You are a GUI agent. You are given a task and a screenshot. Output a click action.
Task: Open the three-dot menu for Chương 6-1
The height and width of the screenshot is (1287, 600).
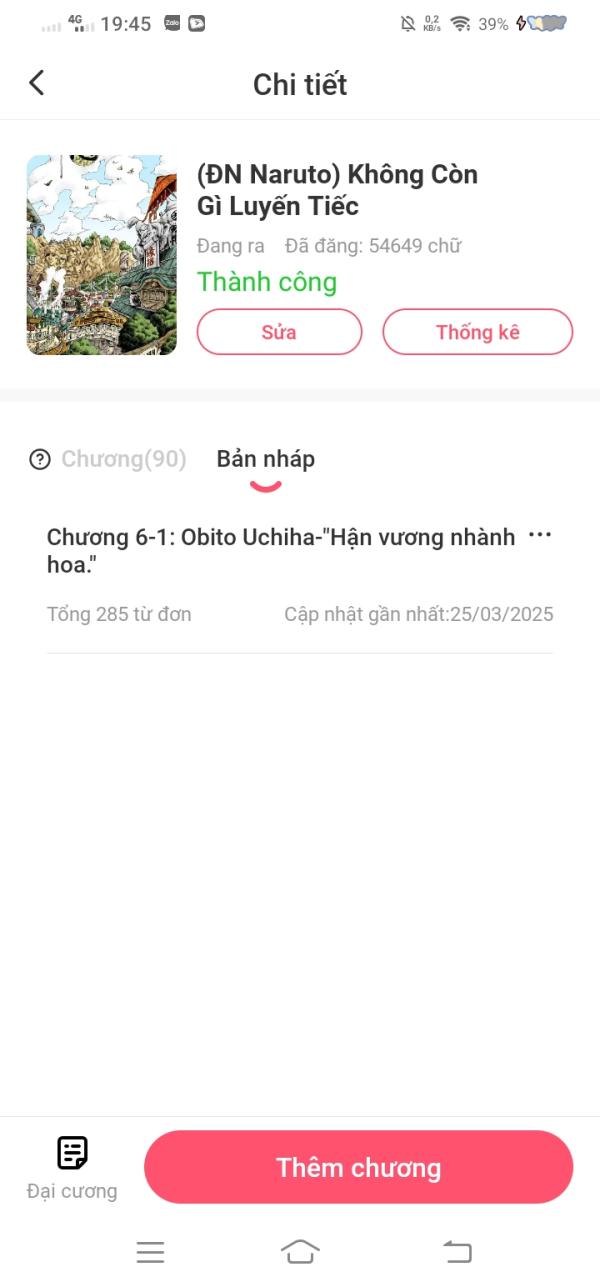pos(539,535)
